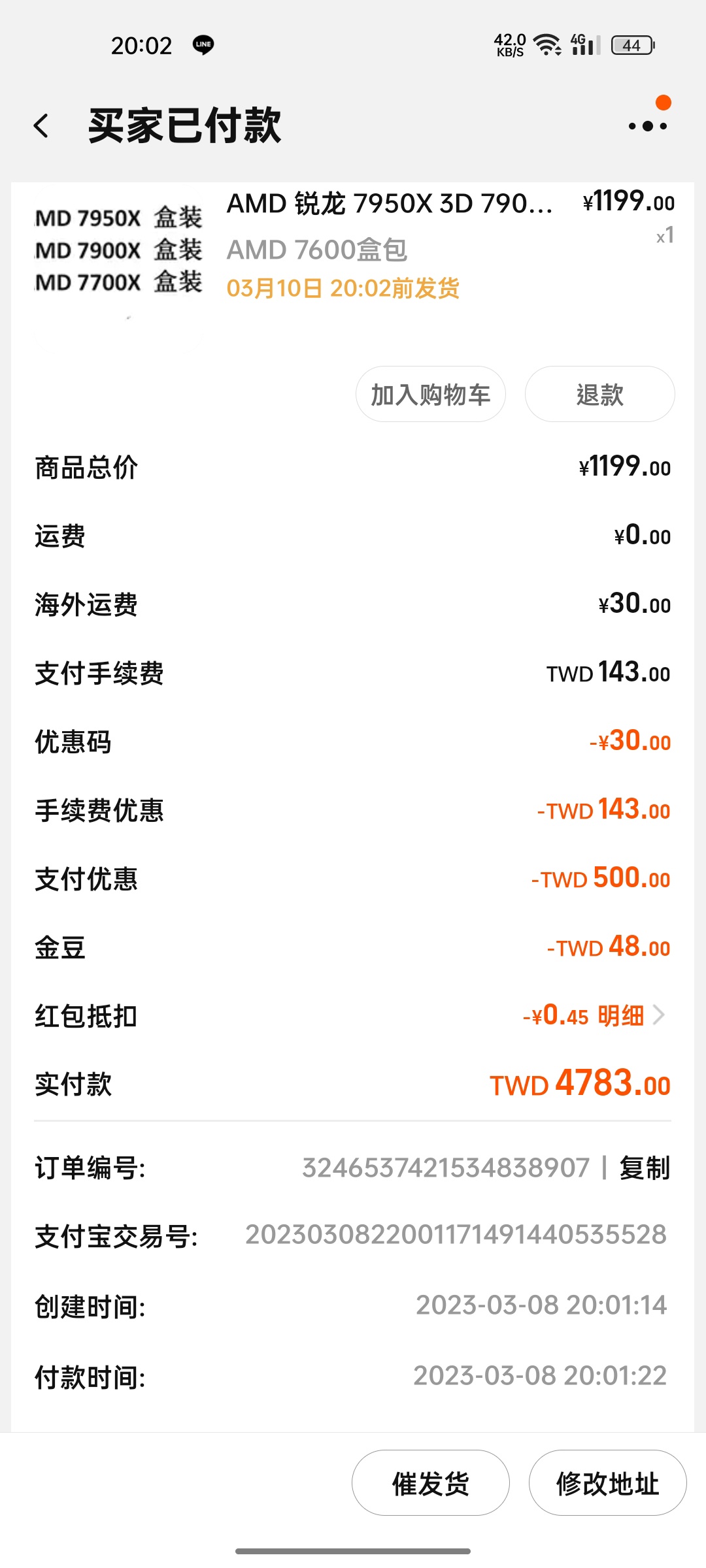Tap 催发货 to urge shipment

tap(430, 1482)
